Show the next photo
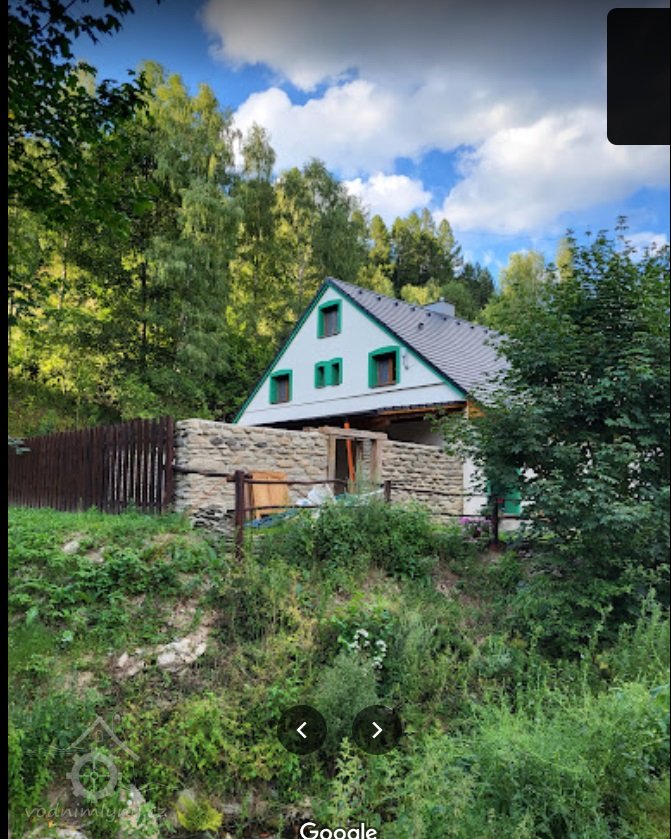Viewport: 671px width, 839px height. (x=377, y=730)
